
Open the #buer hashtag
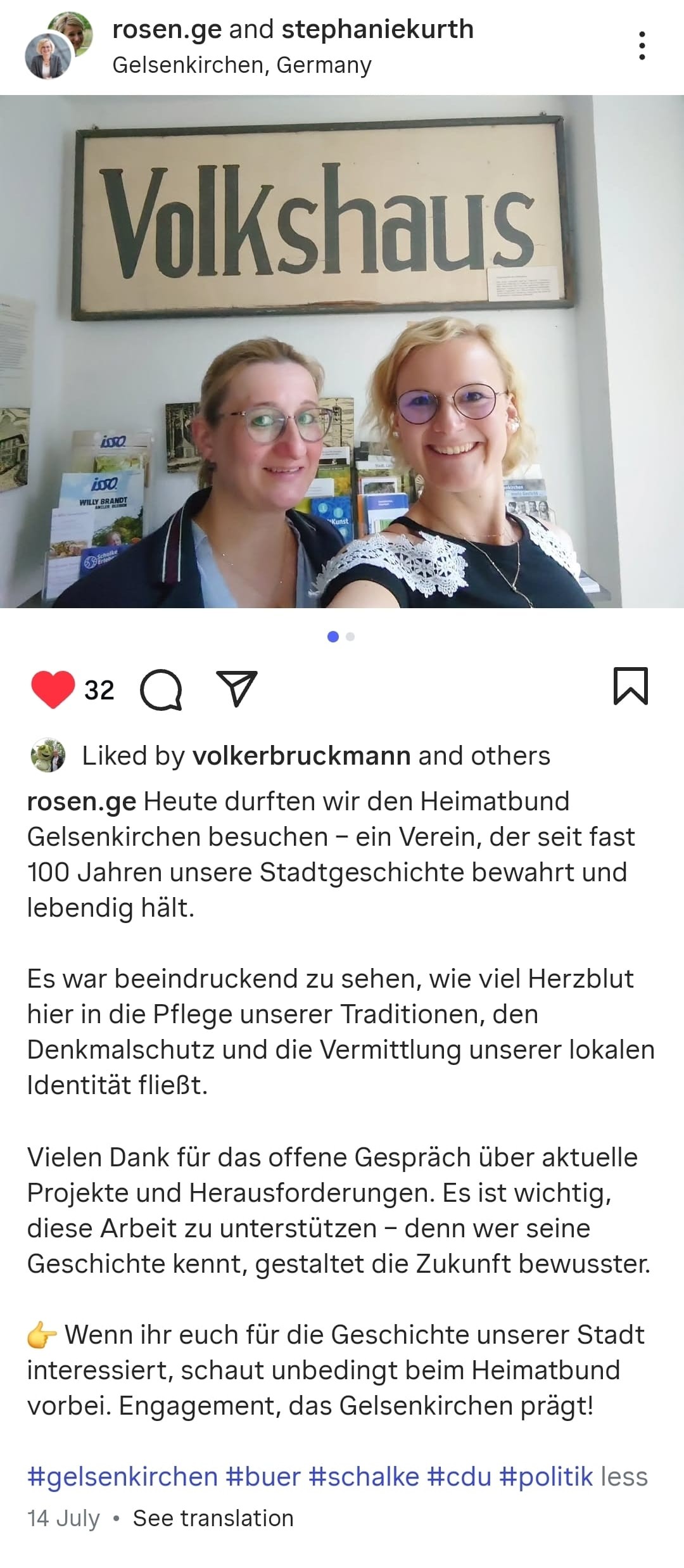(263, 1477)
